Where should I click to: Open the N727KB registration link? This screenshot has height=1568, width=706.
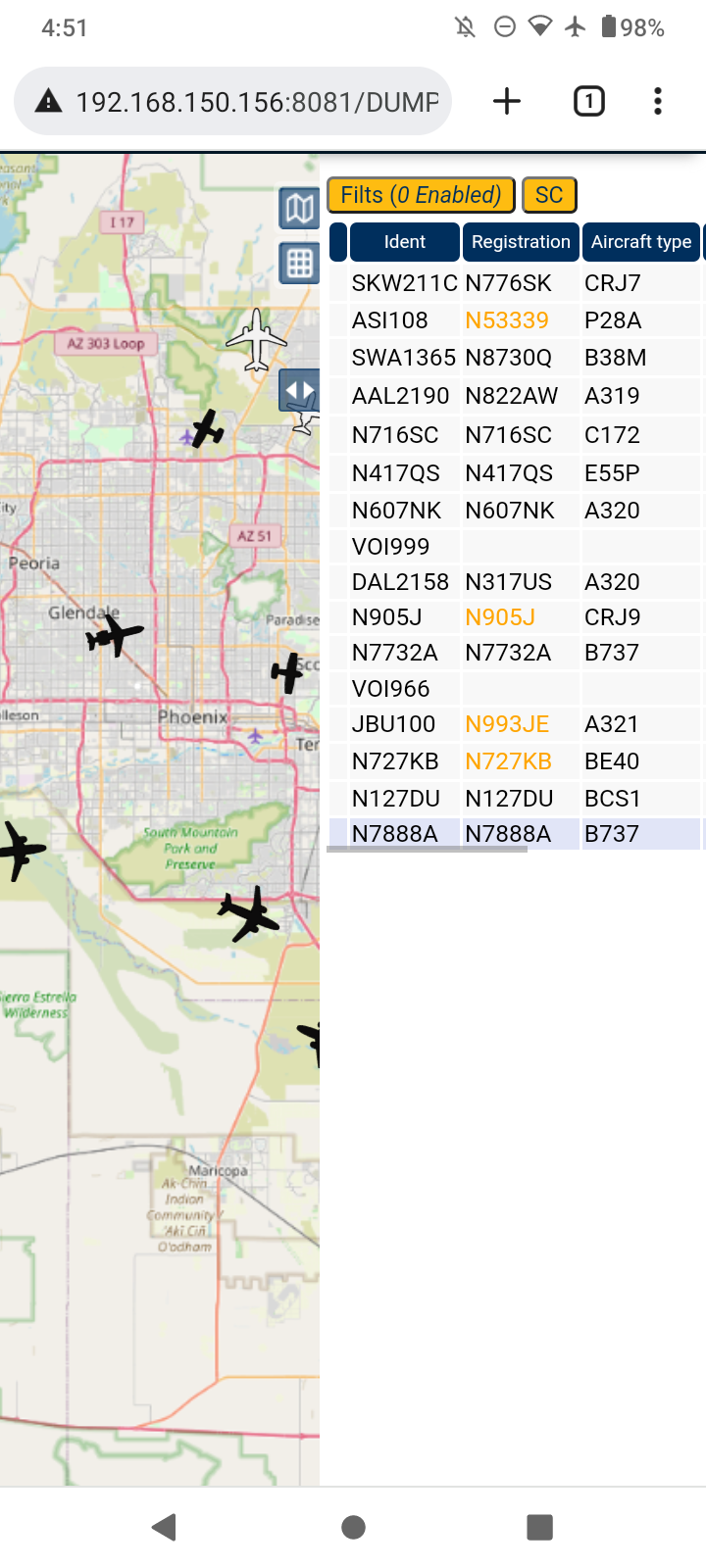(508, 761)
